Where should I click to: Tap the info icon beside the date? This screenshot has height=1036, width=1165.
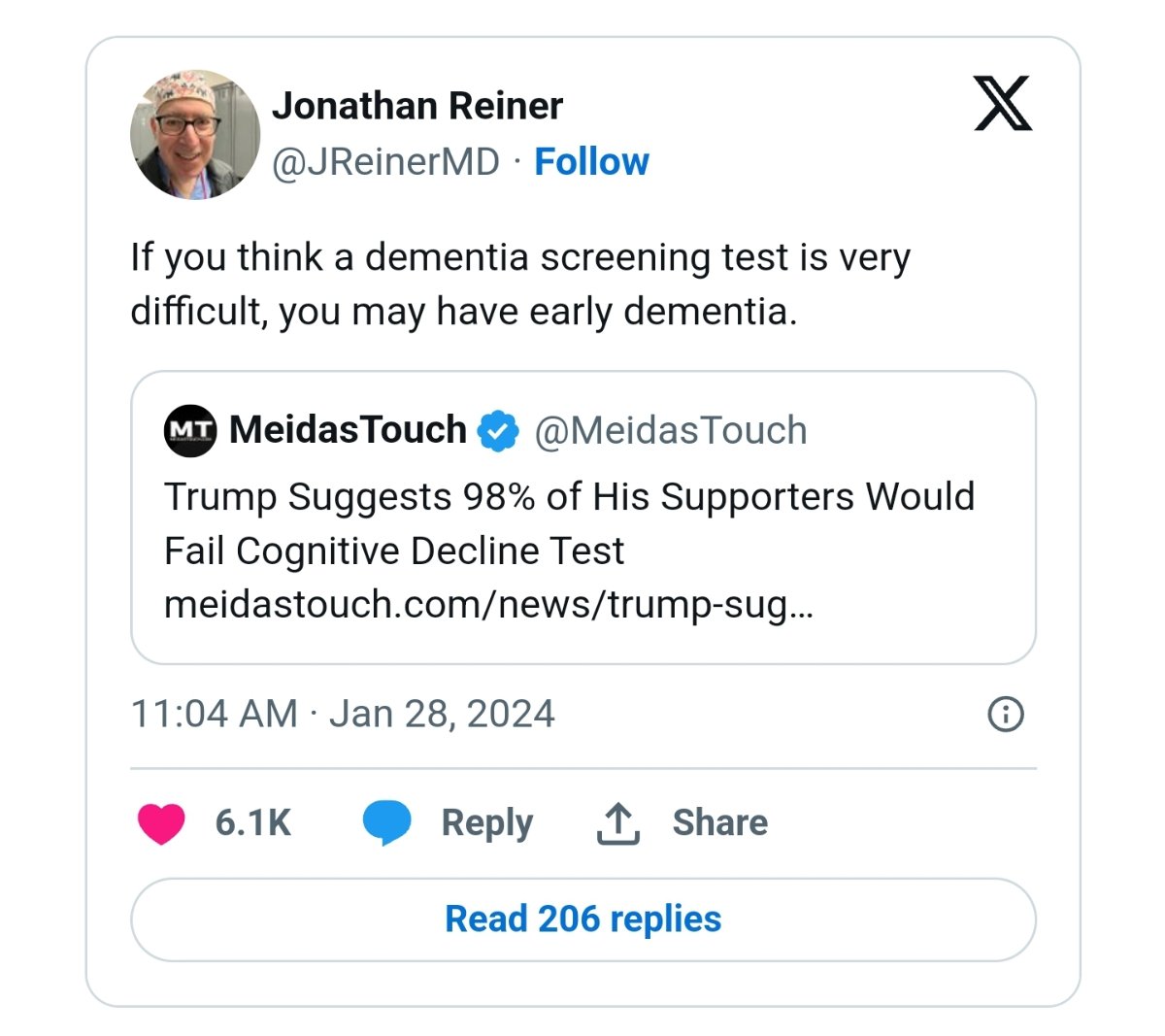[x=1005, y=715]
